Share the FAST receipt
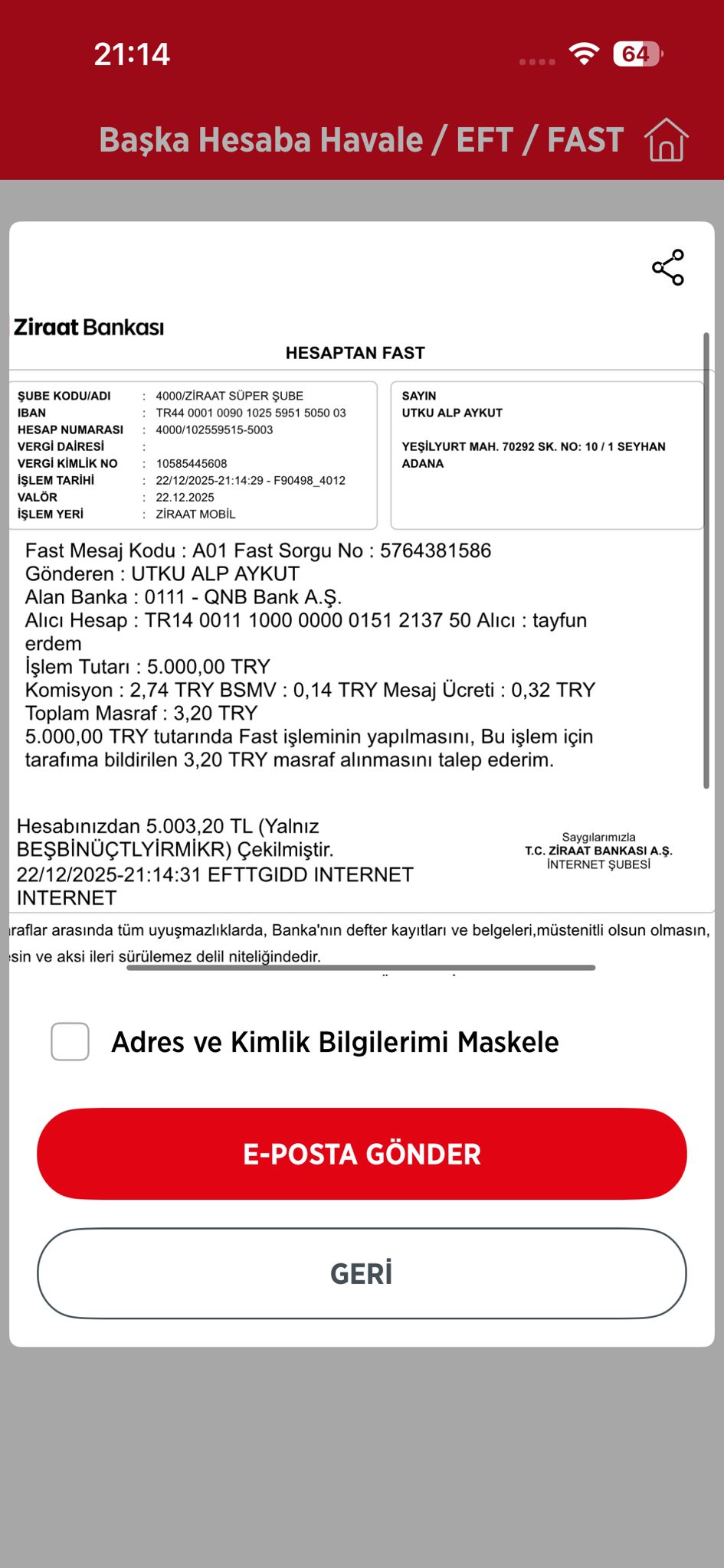Screen dimensions: 724x1568 coord(667,267)
